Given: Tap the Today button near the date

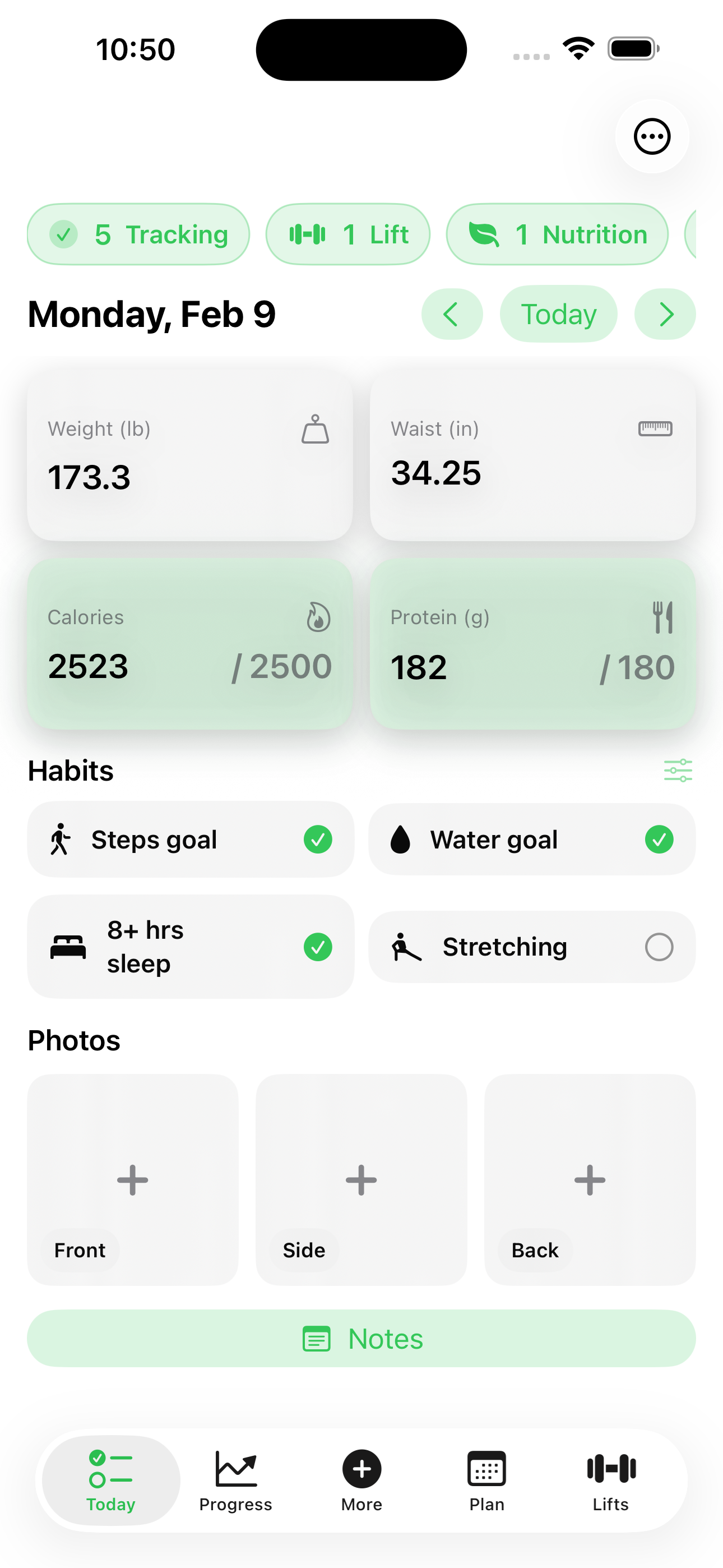Looking at the screenshot, I should coord(558,314).
